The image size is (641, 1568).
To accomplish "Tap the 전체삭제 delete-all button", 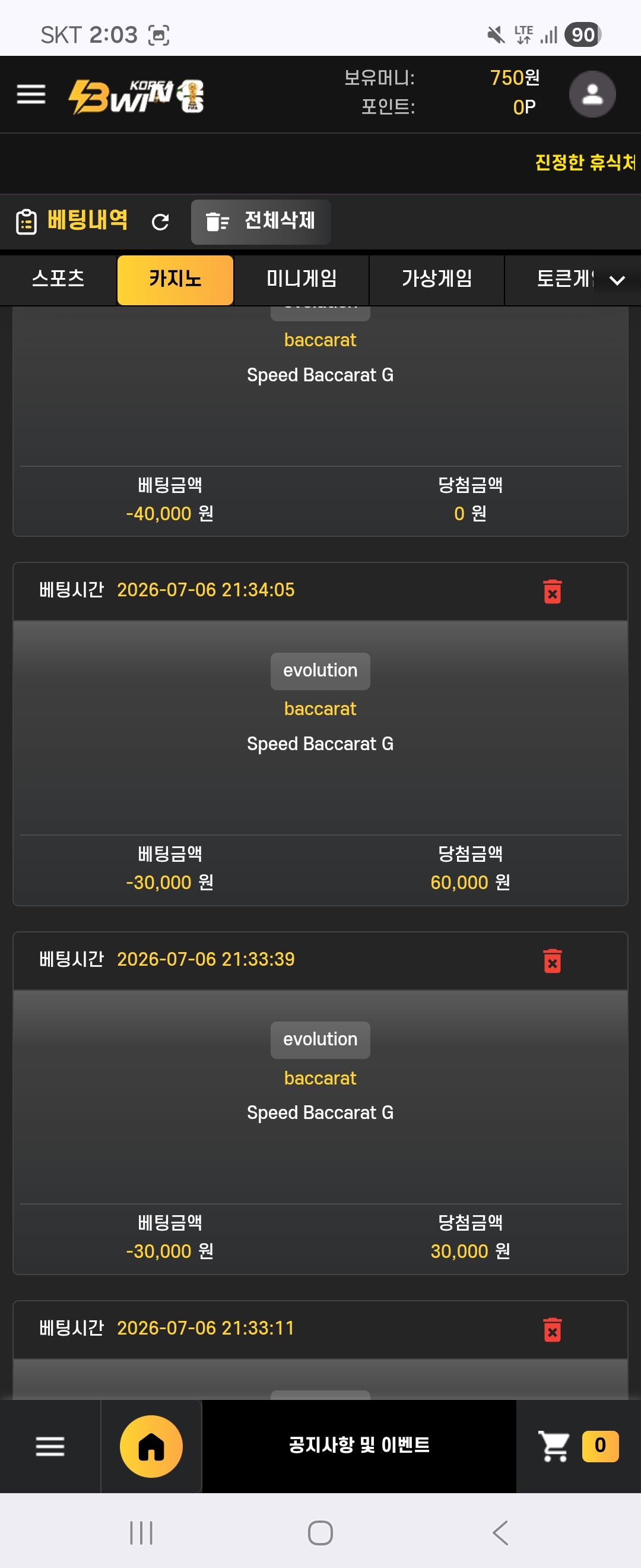I will 261,222.
